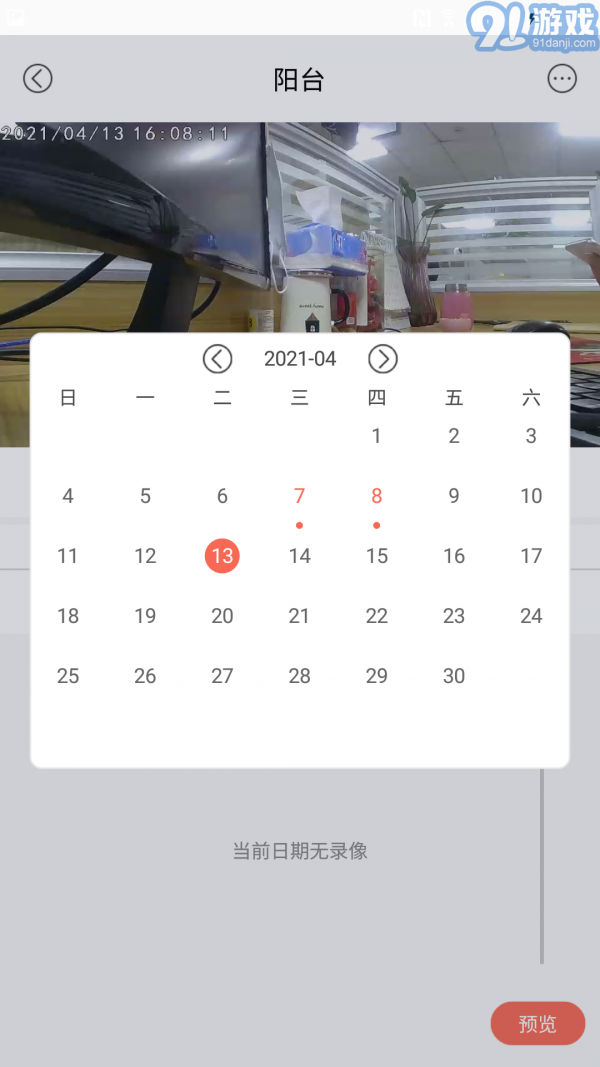Go back from the 阳台 camera screen
600x1067 pixels.
point(38,78)
